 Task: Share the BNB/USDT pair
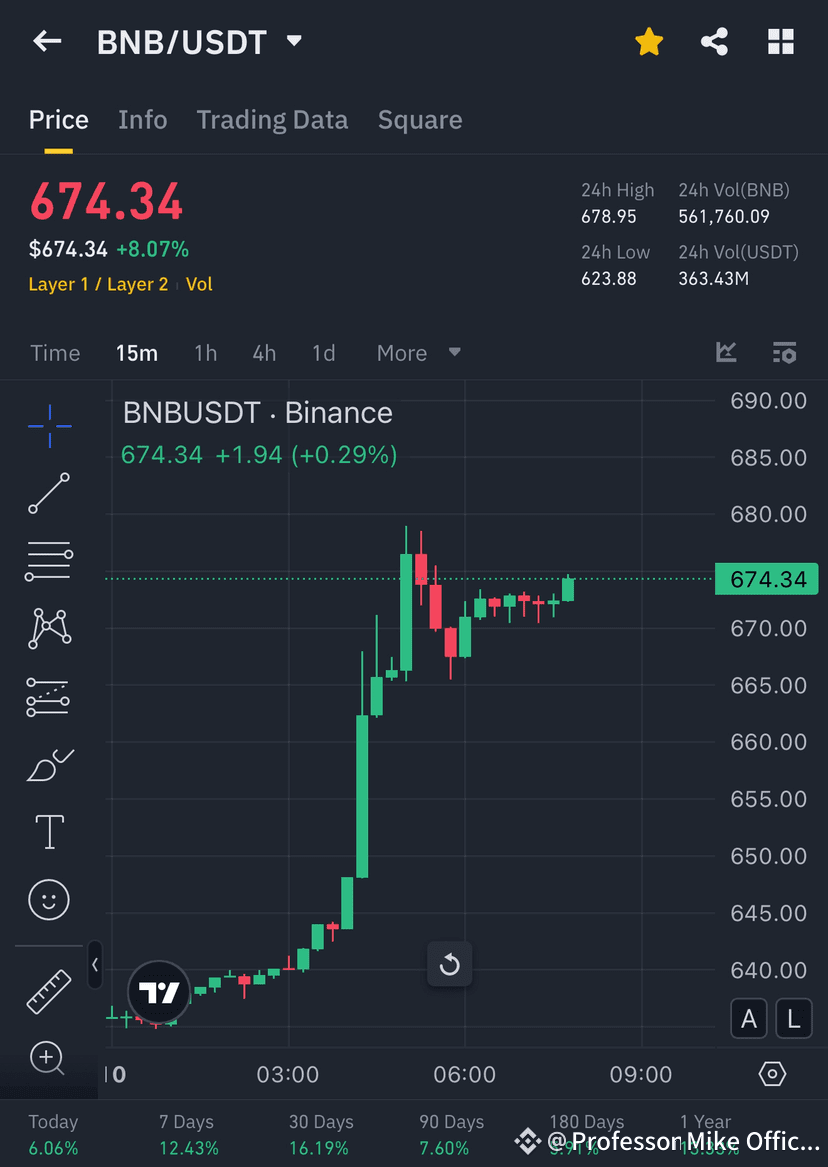point(714,41)
